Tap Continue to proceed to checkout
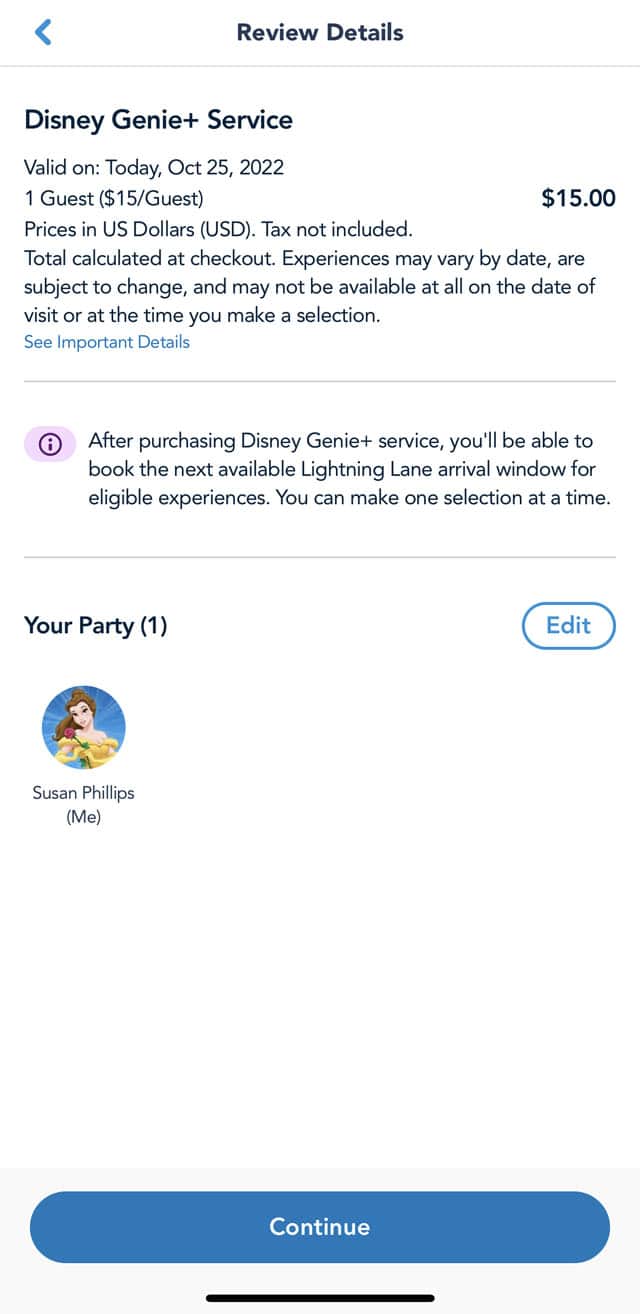 coord(320,1227)
